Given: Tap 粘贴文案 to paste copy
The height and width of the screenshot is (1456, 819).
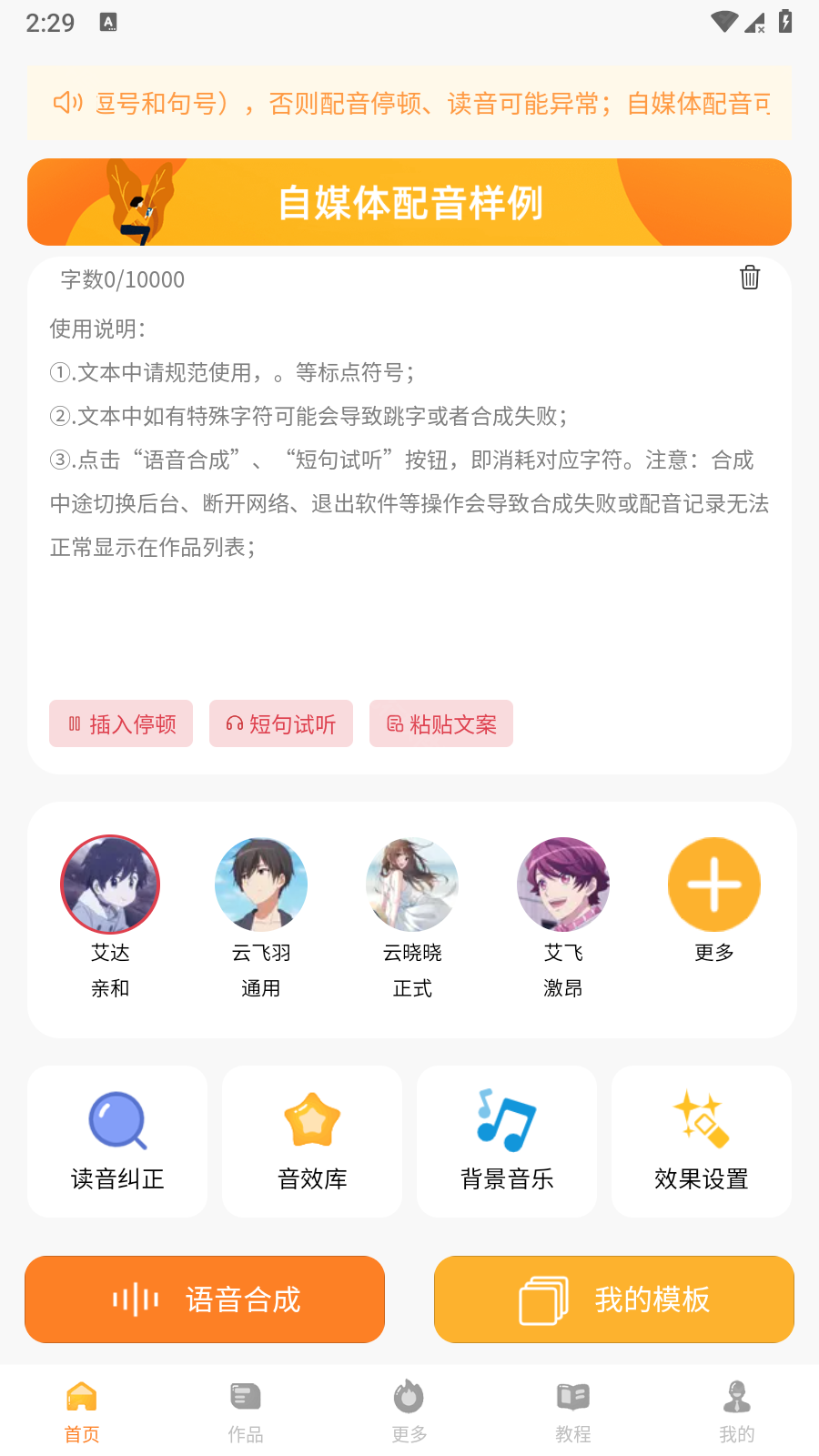Looking at the screenshot, I should (x=440, y=723).
